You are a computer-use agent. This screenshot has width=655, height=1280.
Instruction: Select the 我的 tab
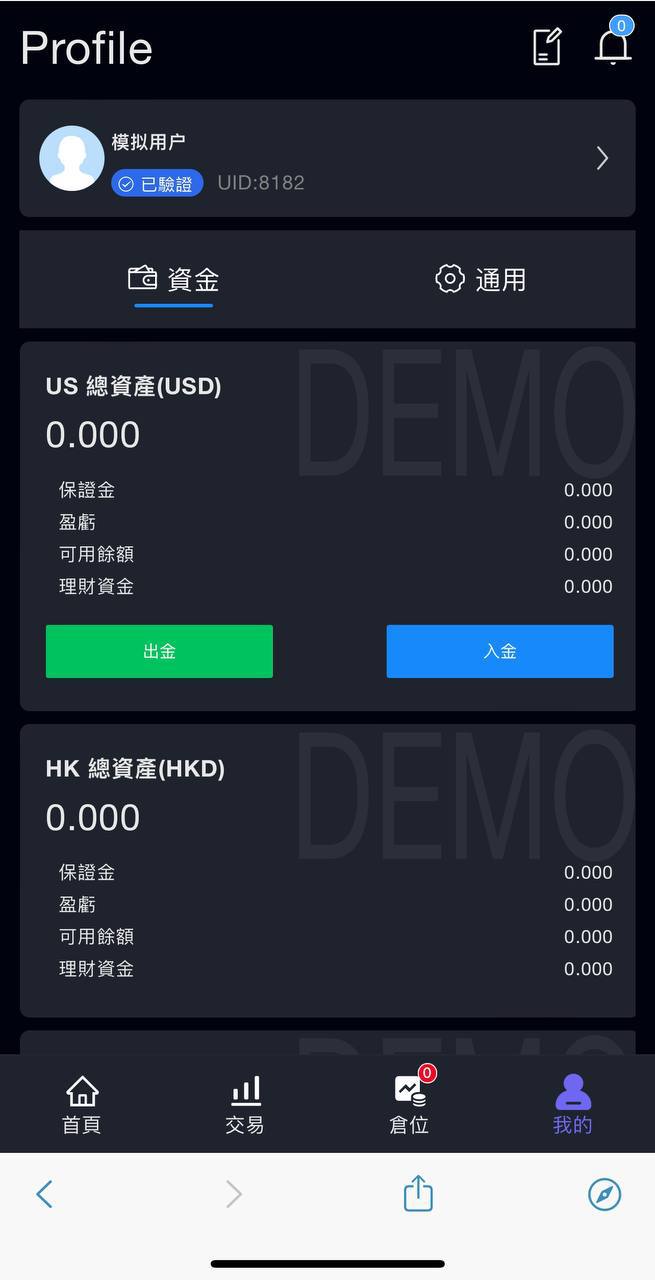[x=572, y=1104]
